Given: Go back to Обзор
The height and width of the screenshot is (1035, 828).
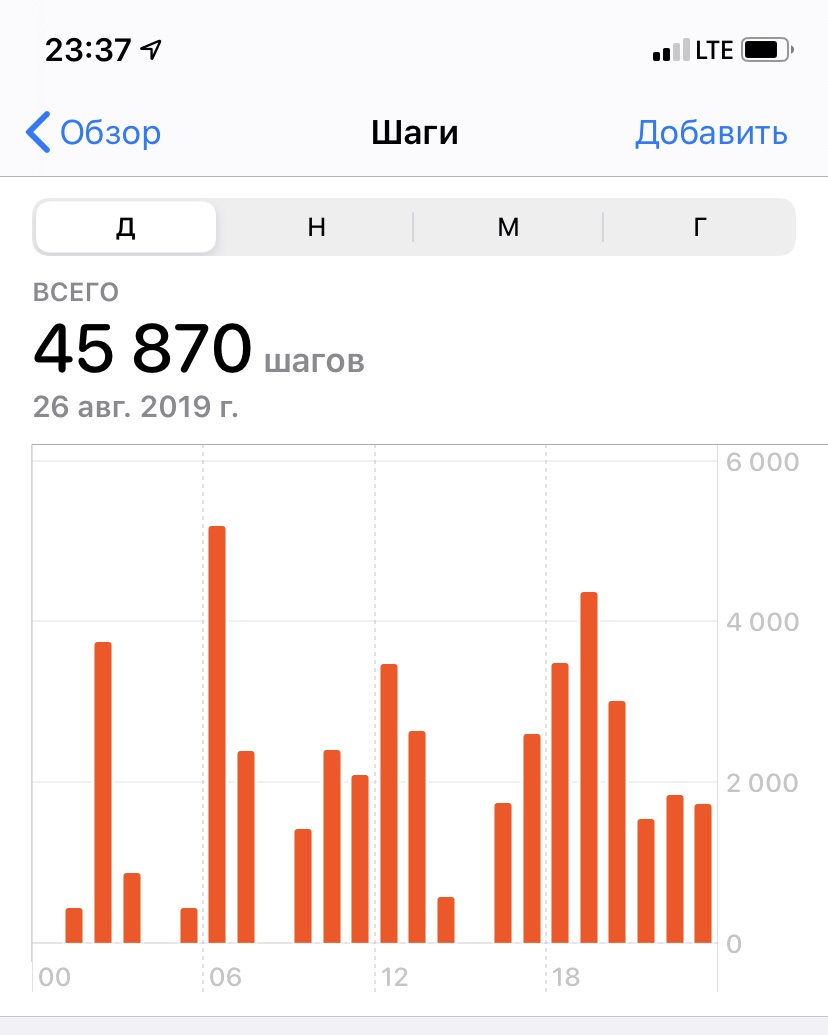Looking at the screenshot, I should 94,133.
